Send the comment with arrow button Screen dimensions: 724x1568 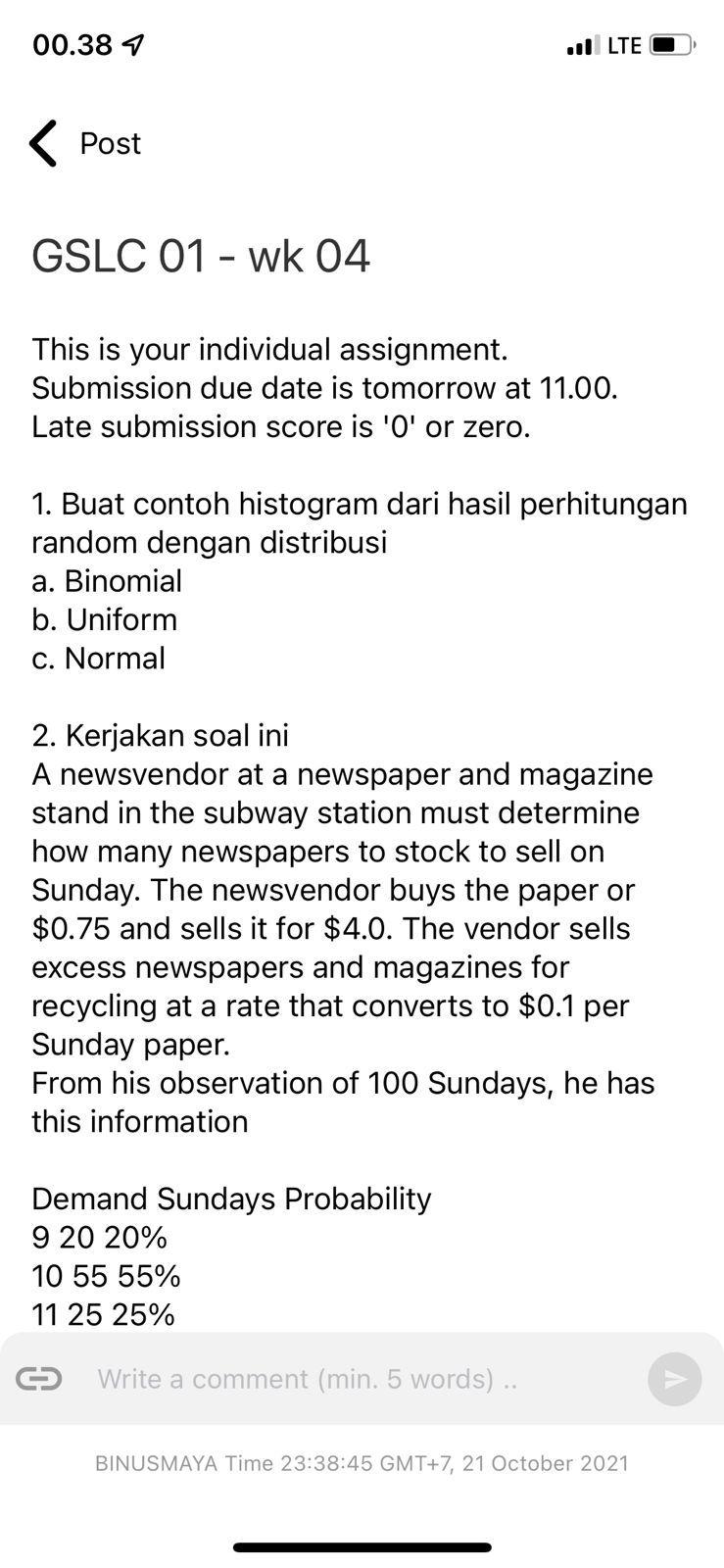[x=674, y=1379]
